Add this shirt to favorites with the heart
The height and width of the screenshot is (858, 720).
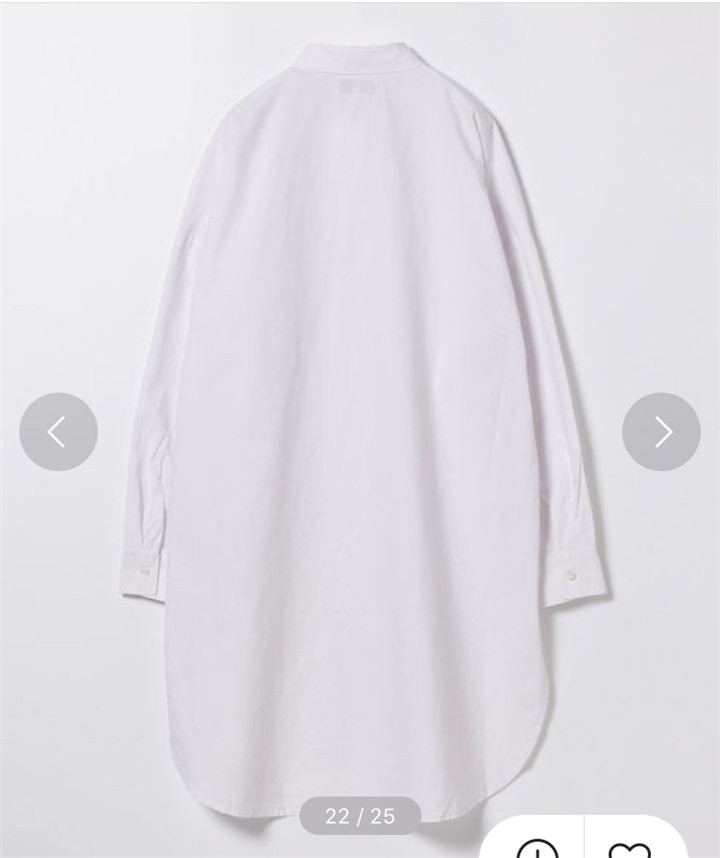(630, 850)
